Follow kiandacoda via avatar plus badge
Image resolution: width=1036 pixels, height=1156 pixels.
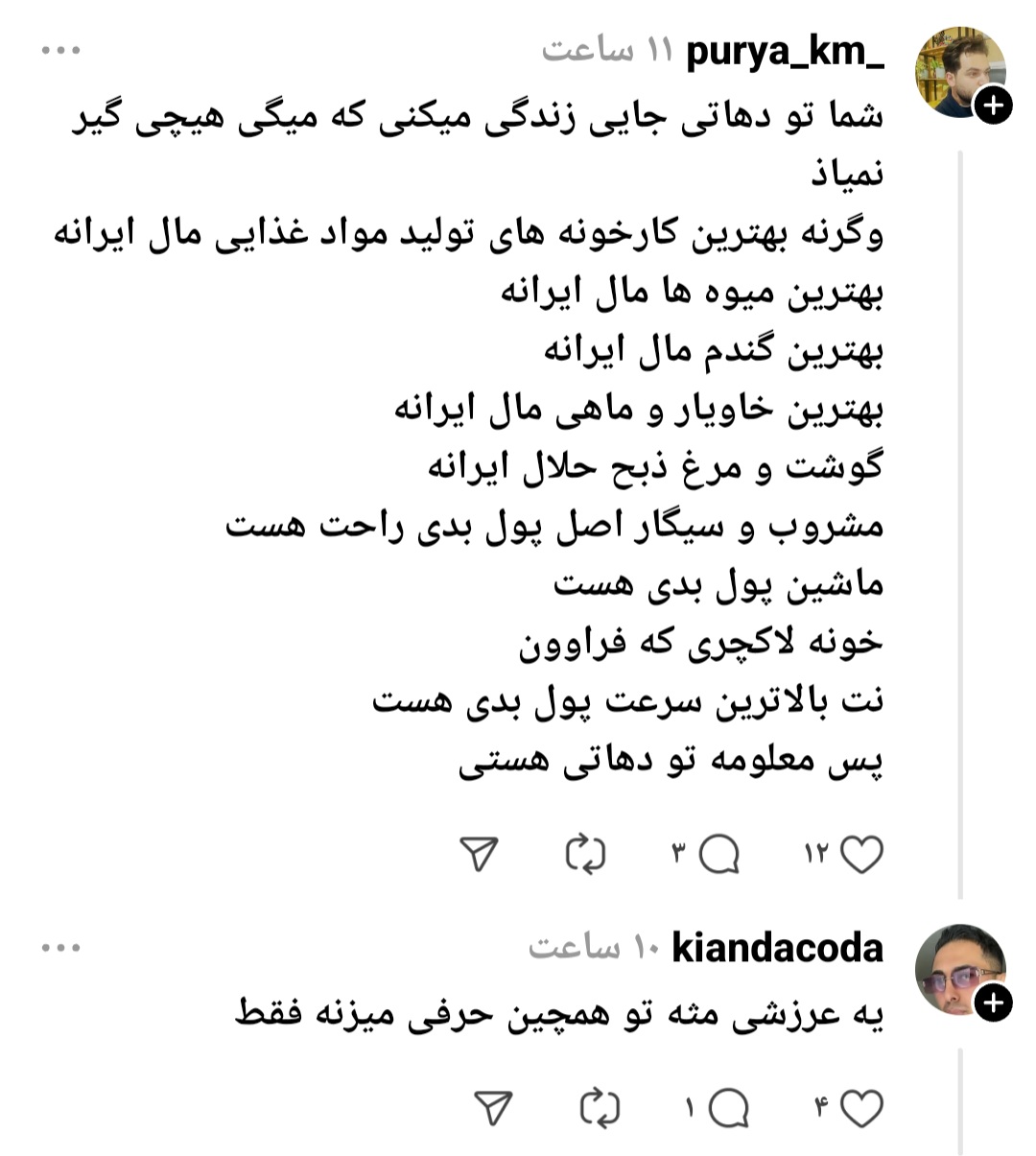(994, 1003)
